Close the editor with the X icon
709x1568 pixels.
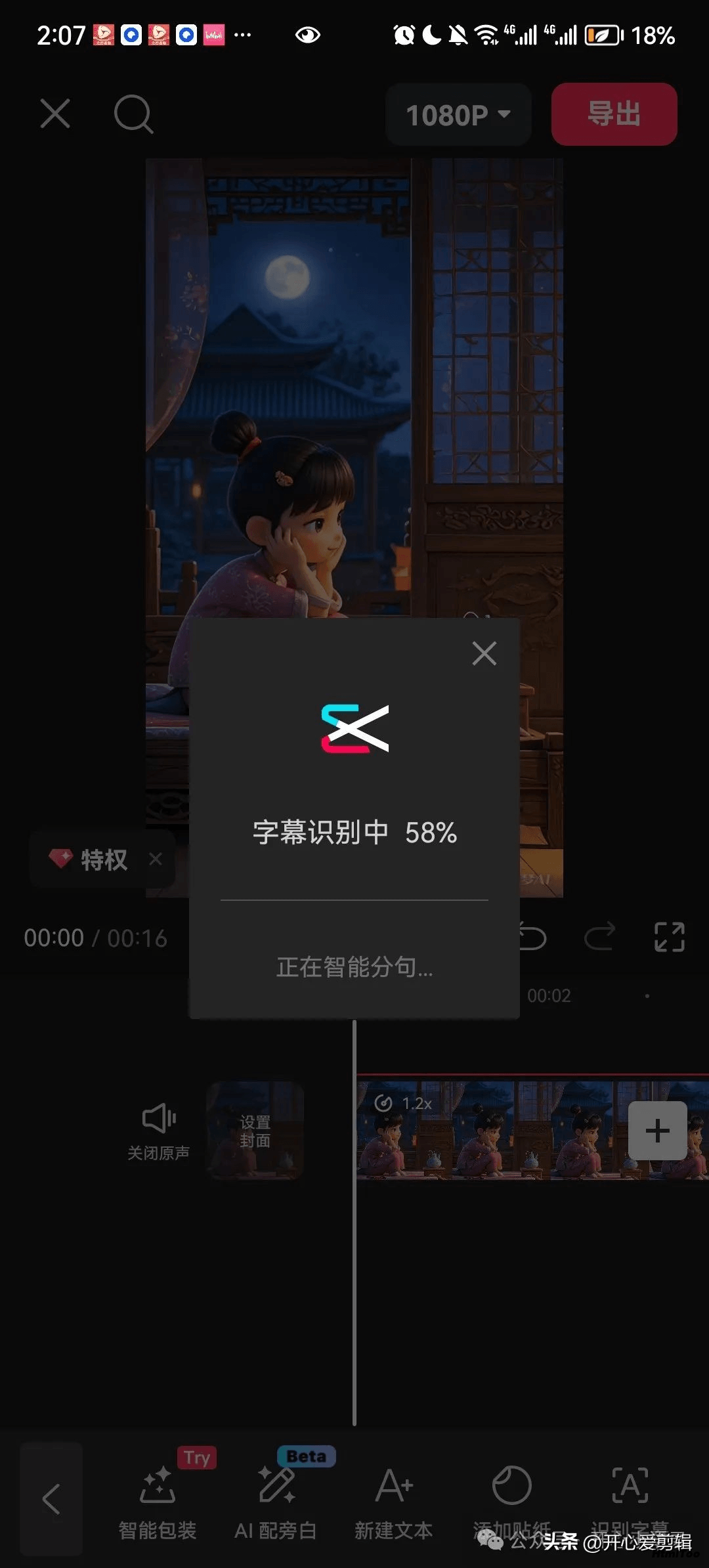(x=55, y=114)
